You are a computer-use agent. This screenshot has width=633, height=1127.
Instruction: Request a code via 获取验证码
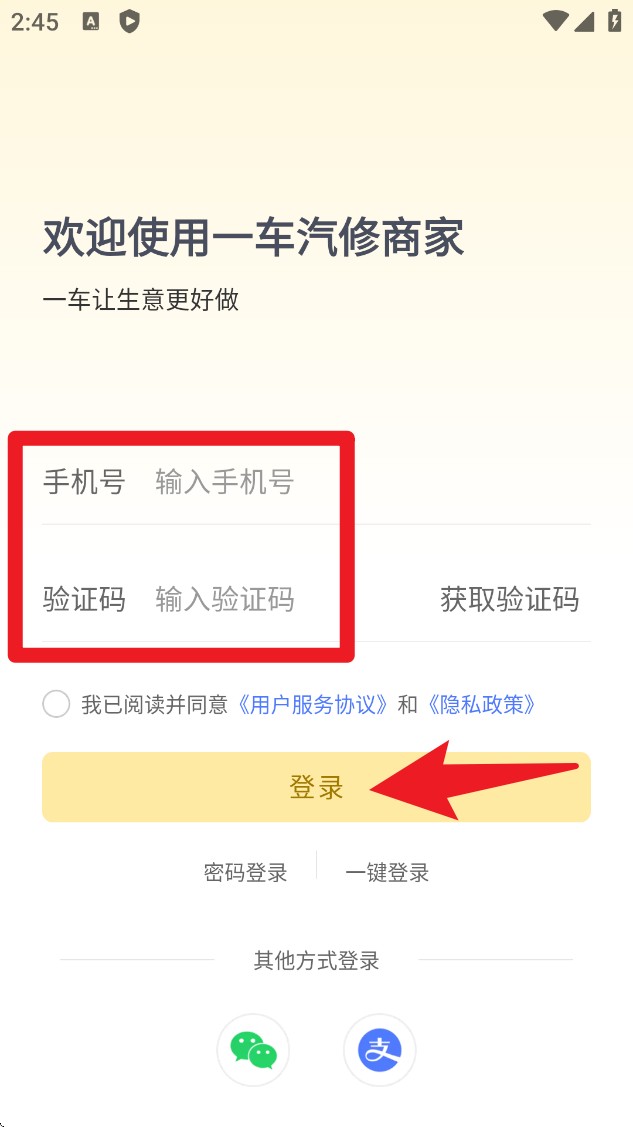pos(509,599)
